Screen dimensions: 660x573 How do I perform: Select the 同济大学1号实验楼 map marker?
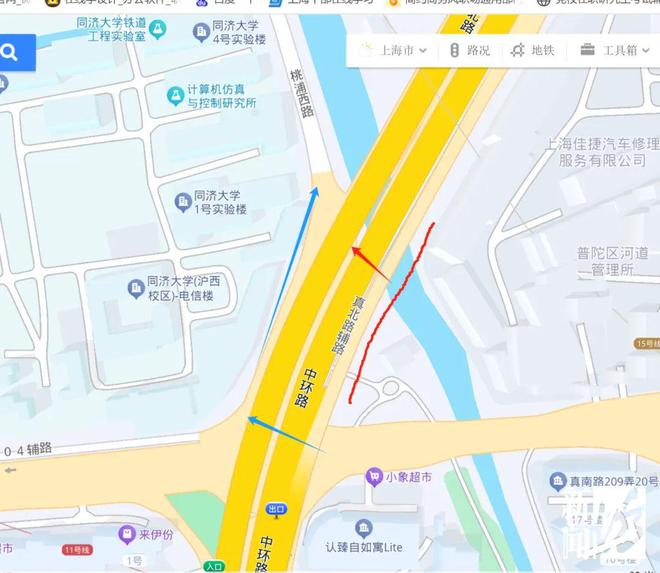point(183,203)
